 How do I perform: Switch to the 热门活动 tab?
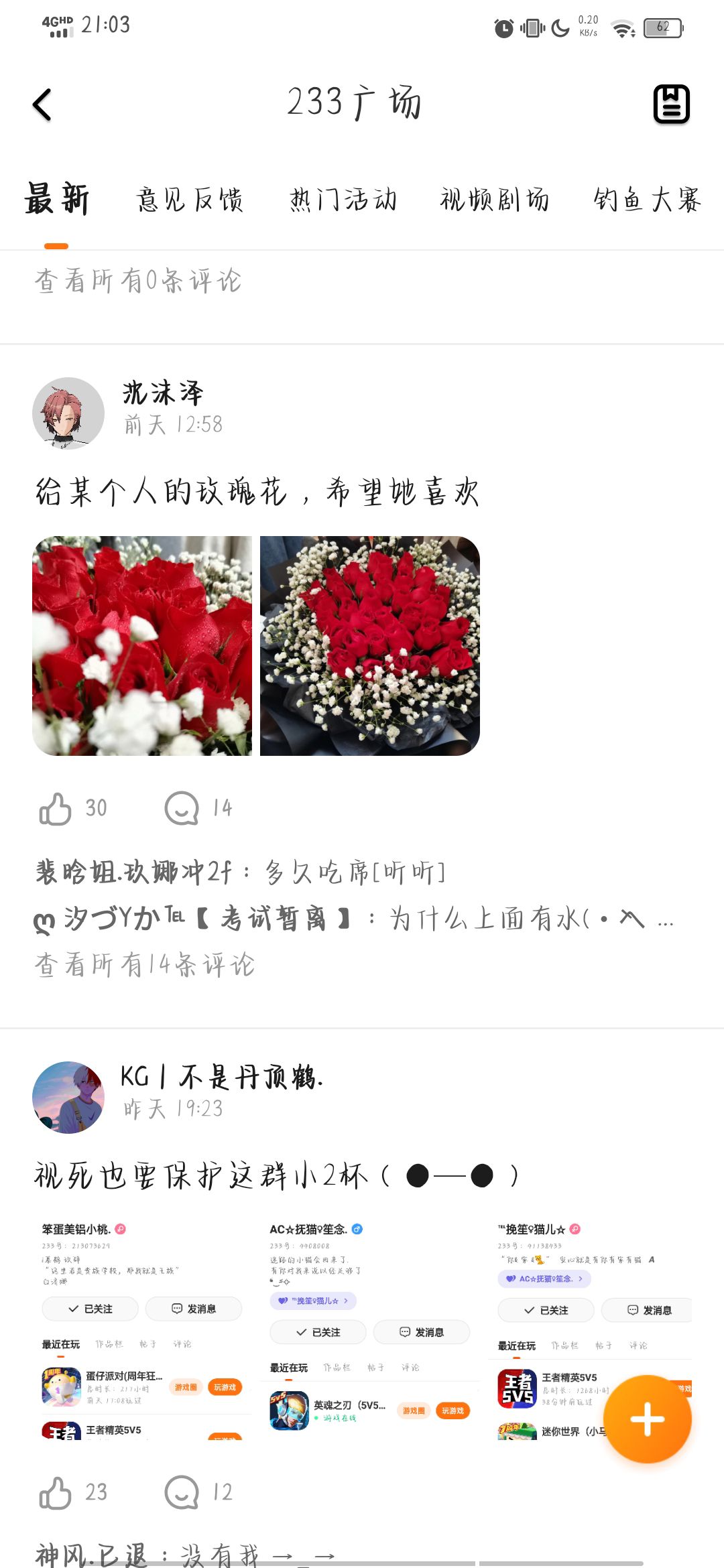pos(343,200)
